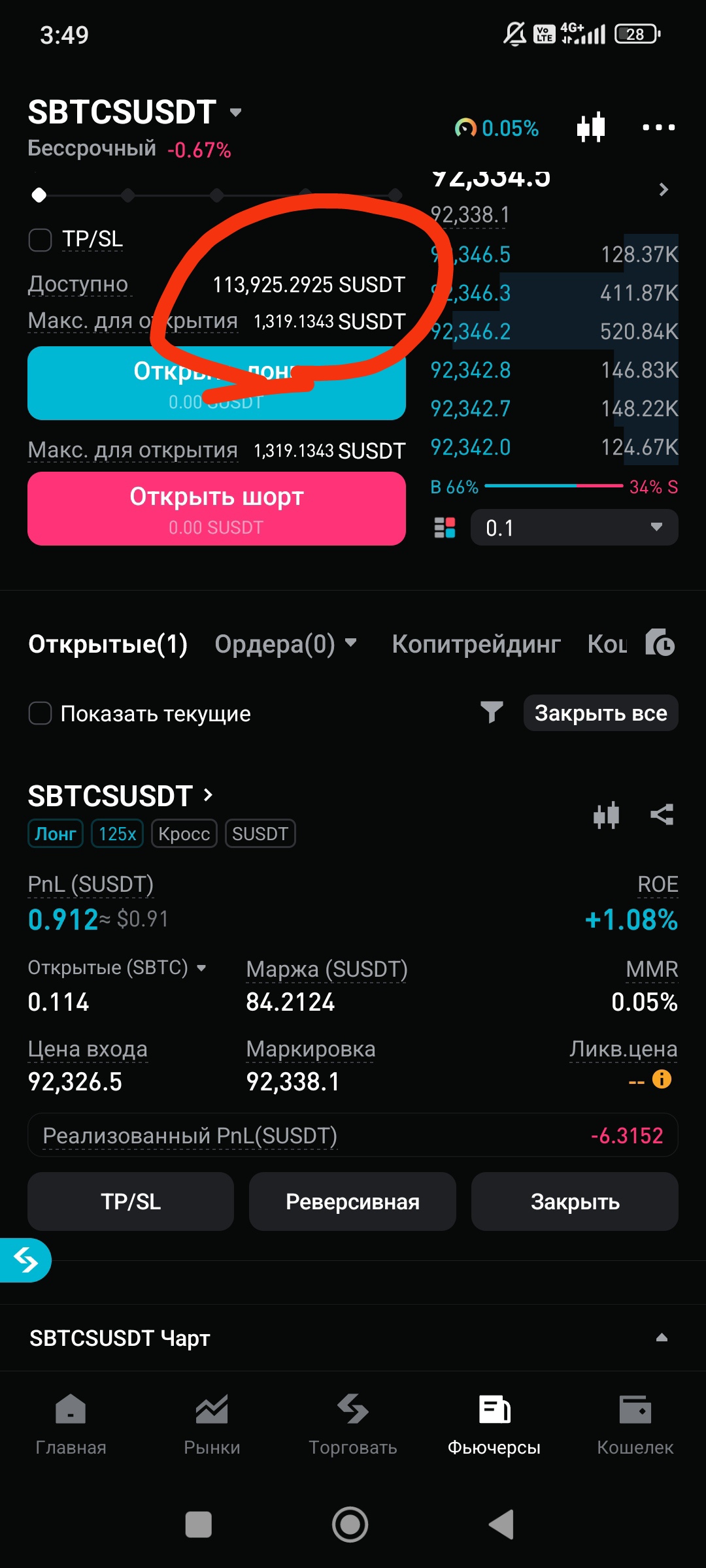Open the Копитрейдинг tab
Screen dimensions: 706x1568
[476, 644]
